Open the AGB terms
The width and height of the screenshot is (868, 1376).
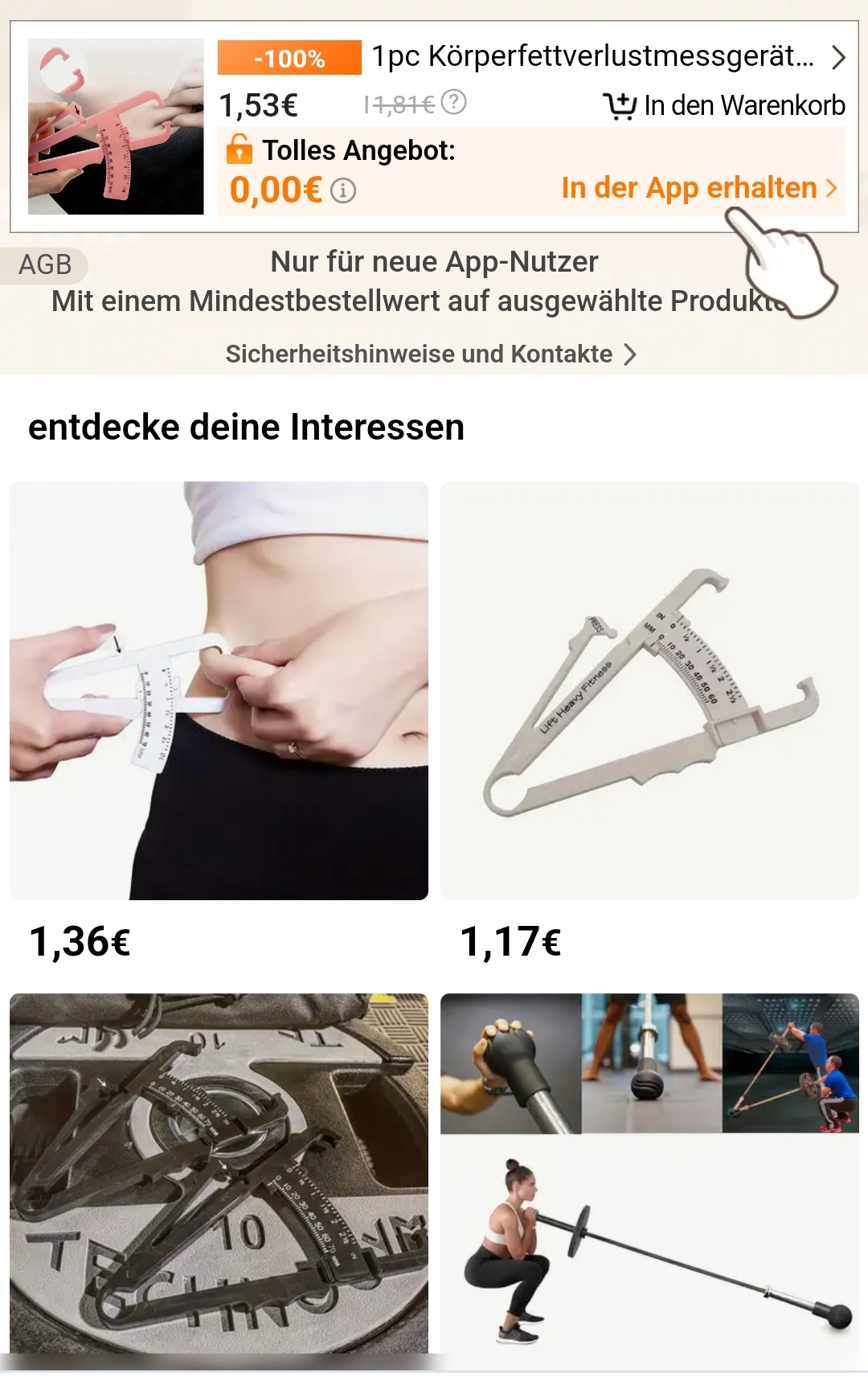[45, 264]
